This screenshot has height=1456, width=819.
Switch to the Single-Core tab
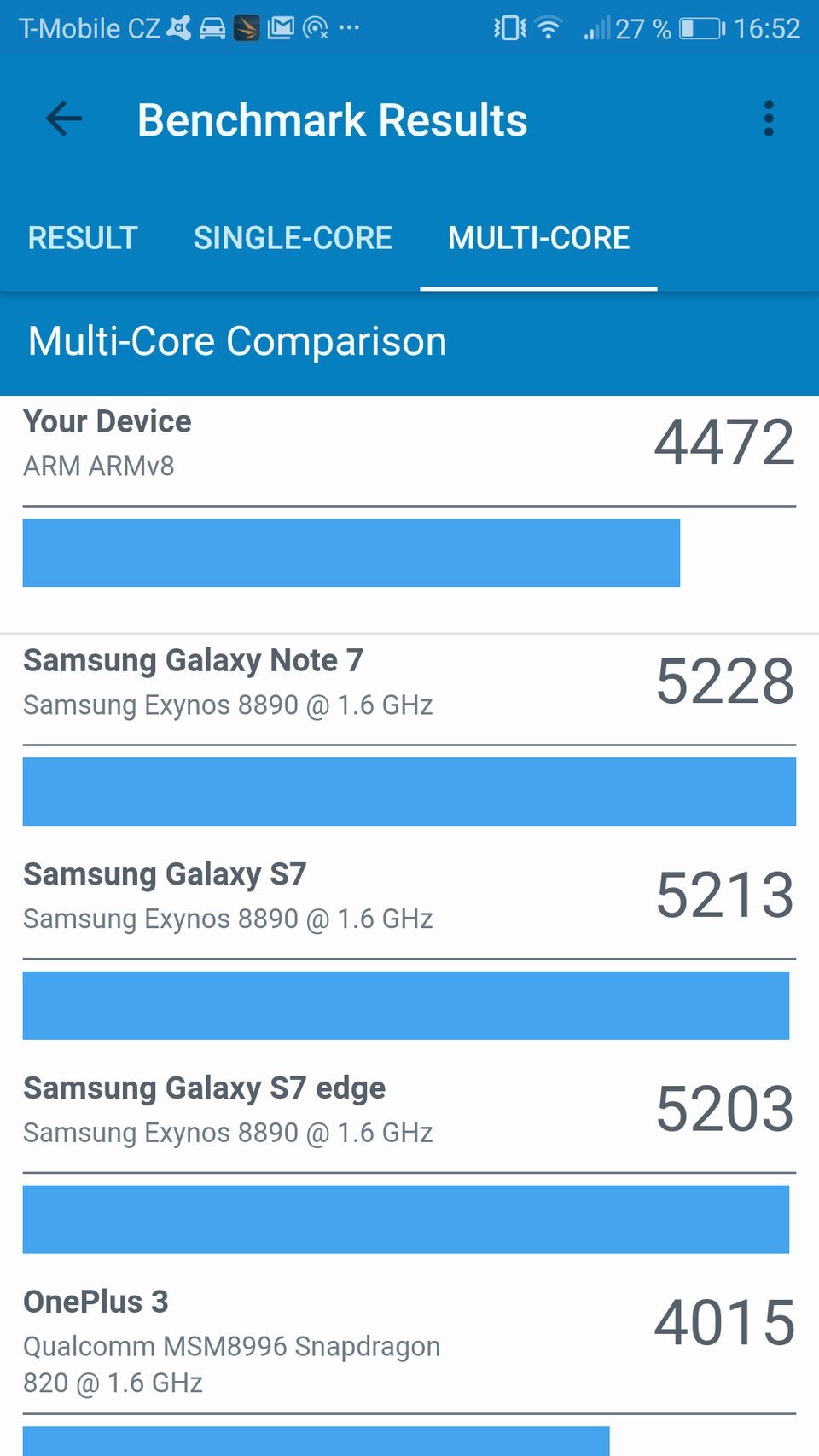[293, 238]
